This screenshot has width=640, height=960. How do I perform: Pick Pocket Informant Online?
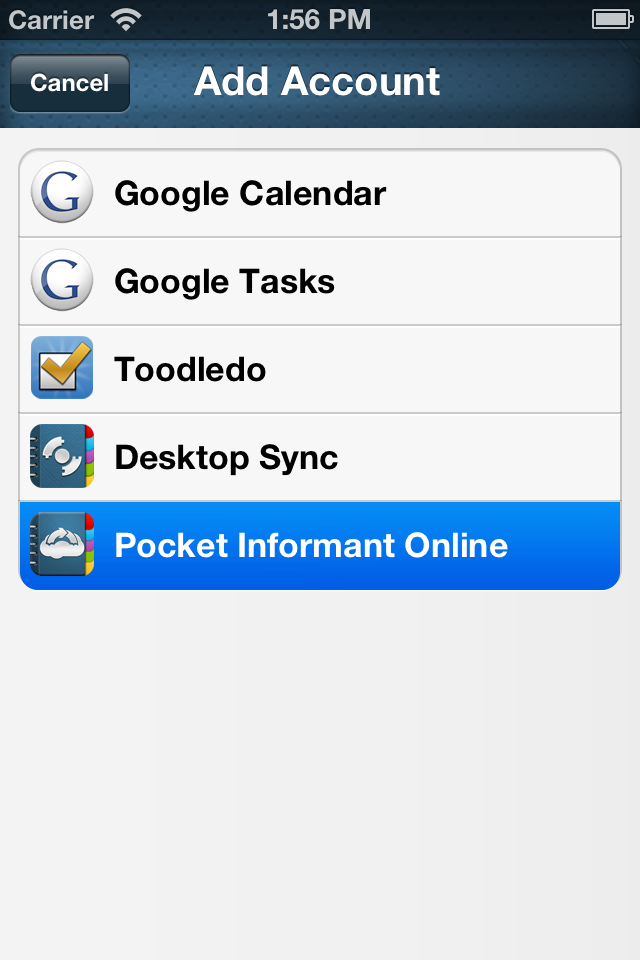[x=320, y=545]
